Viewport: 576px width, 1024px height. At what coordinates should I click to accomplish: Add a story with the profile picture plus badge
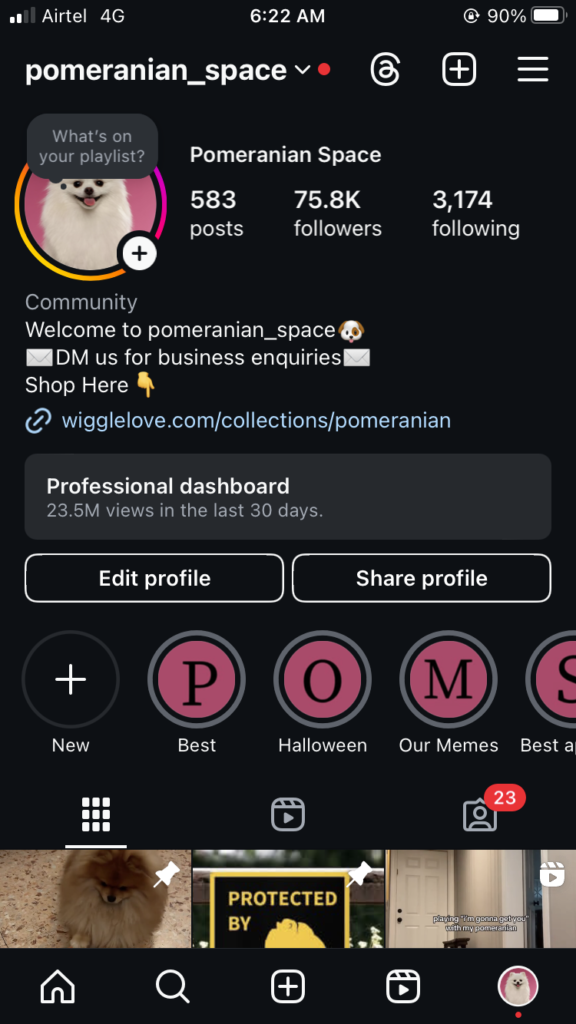click(x=140, y=253)
